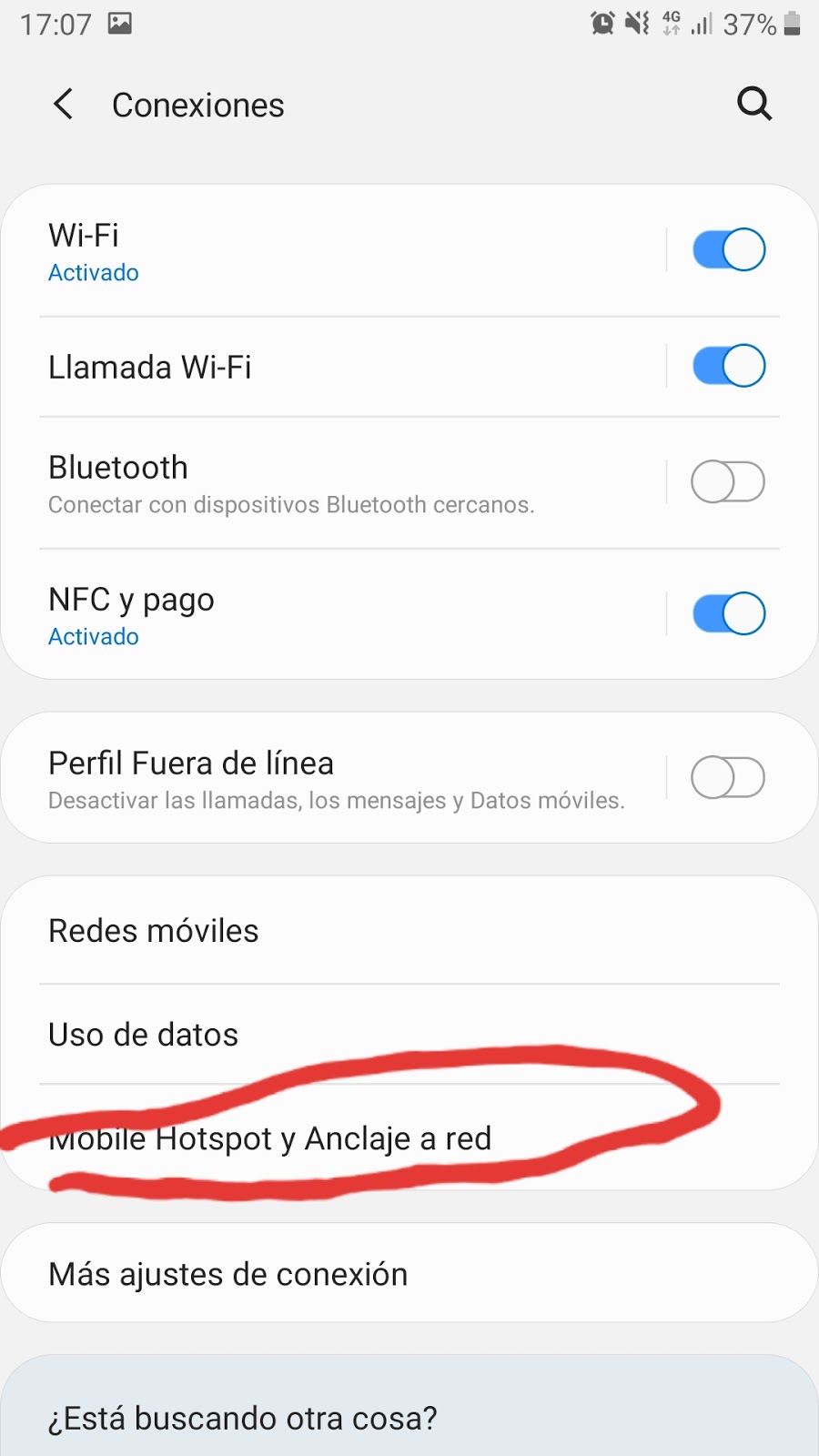
Task: Open the search icon in Conexiones
Action: tap(754, 103)
